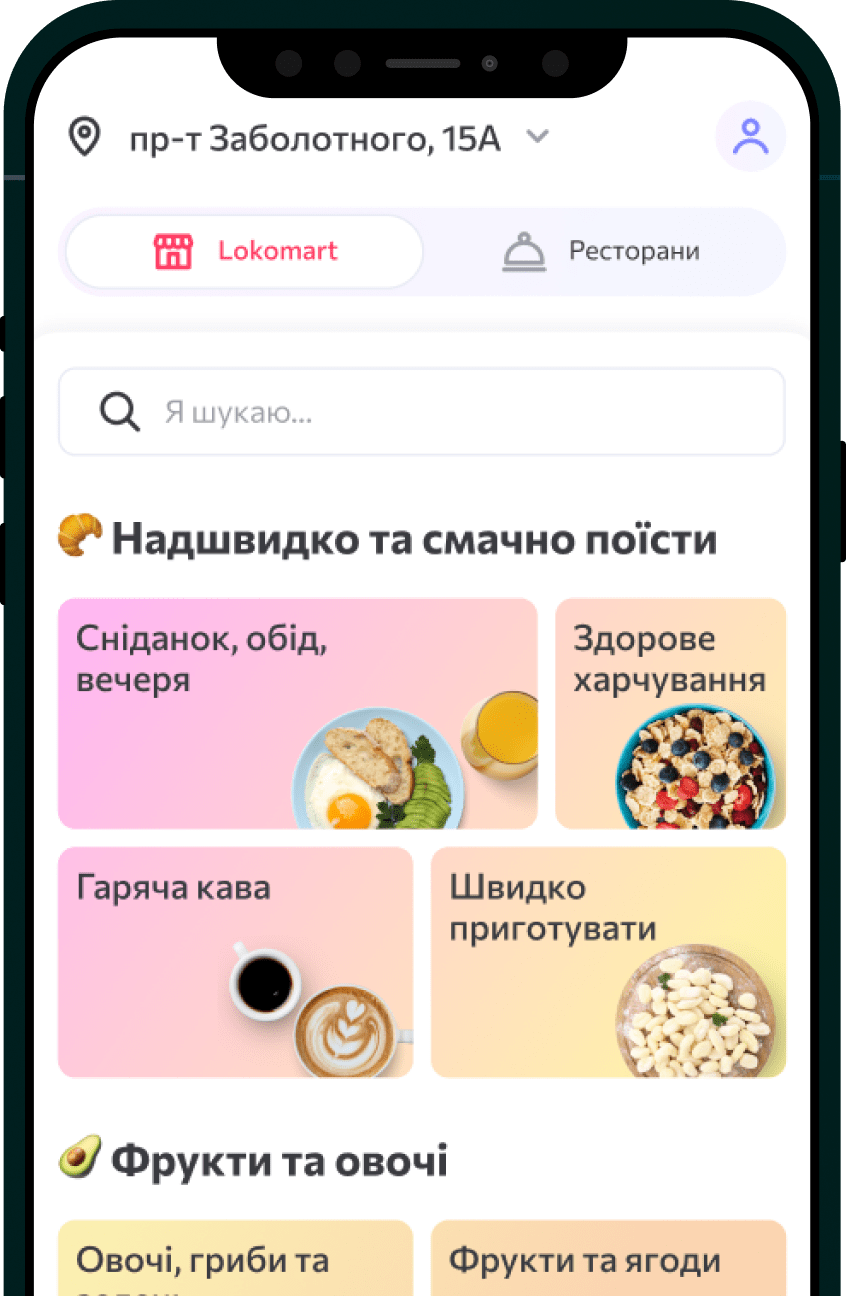The height and width of the screenshot is (1296, 846).
Task: Open the profile account icon
Action: 751,137
